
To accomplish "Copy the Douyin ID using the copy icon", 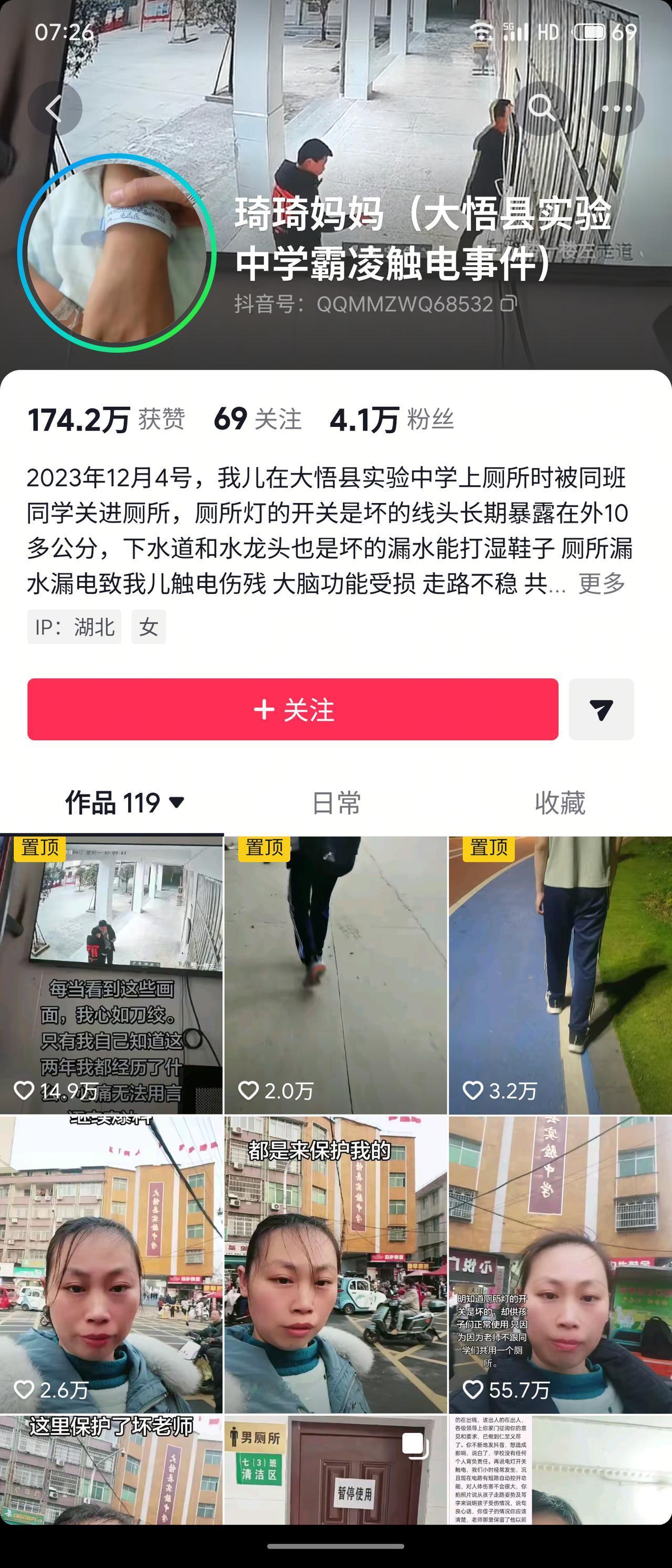I will (509, 305).
